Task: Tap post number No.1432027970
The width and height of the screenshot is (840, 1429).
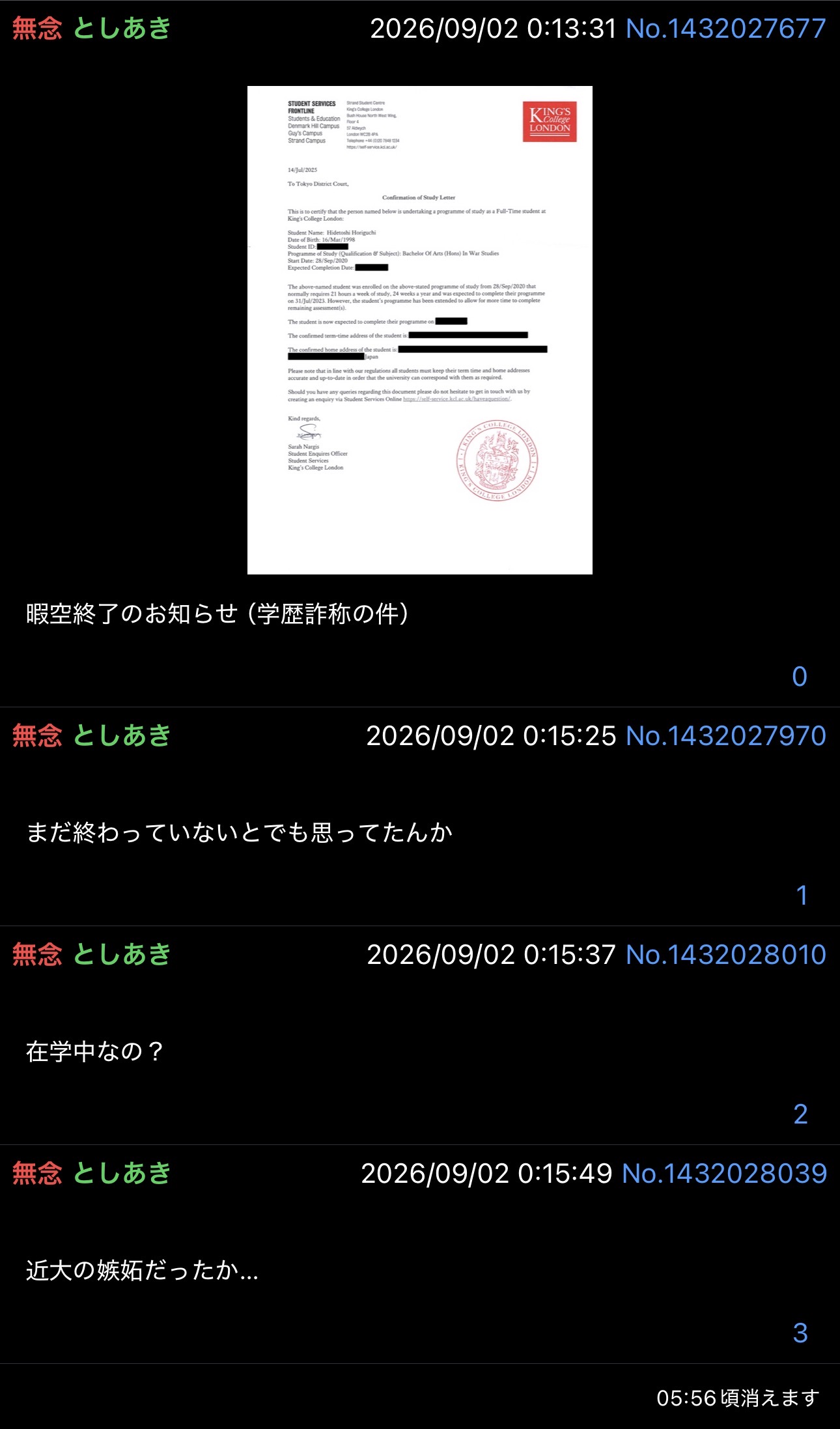Action: (726, 736)
